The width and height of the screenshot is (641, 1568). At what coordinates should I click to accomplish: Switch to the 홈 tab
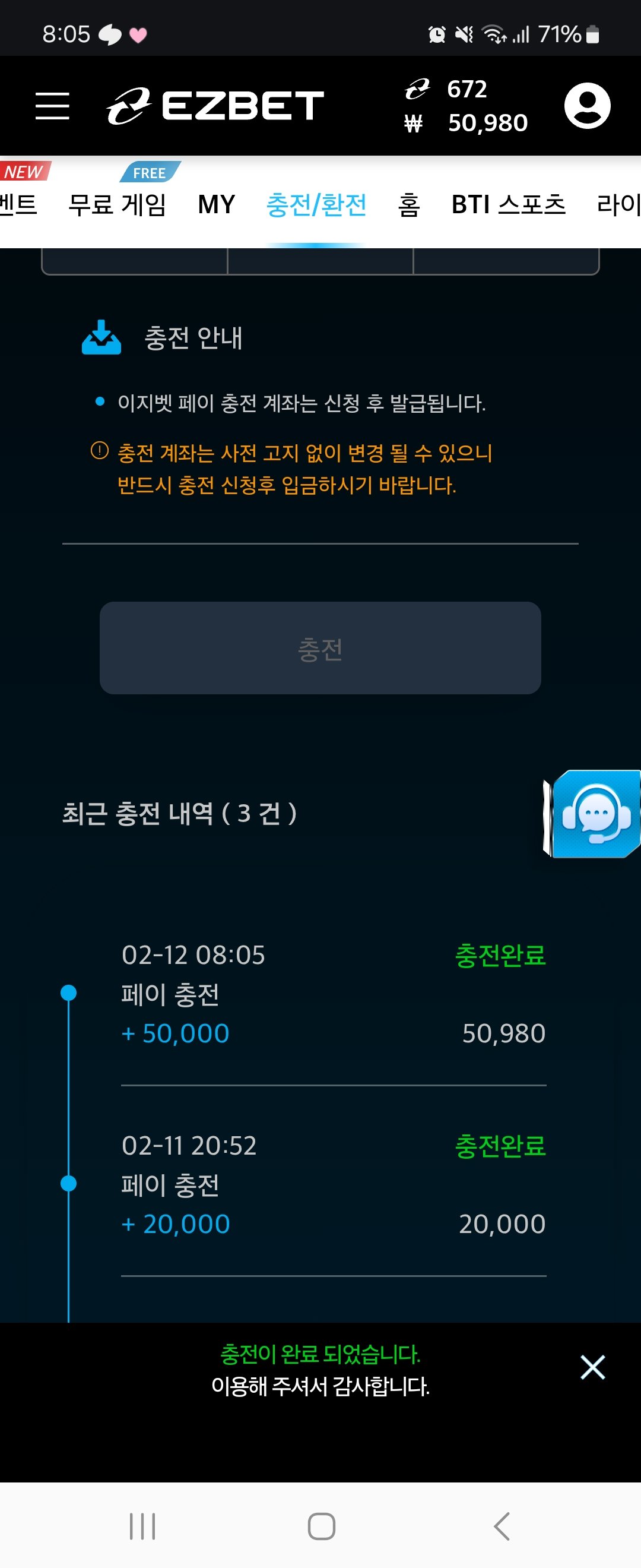click(x=409, y=204)
